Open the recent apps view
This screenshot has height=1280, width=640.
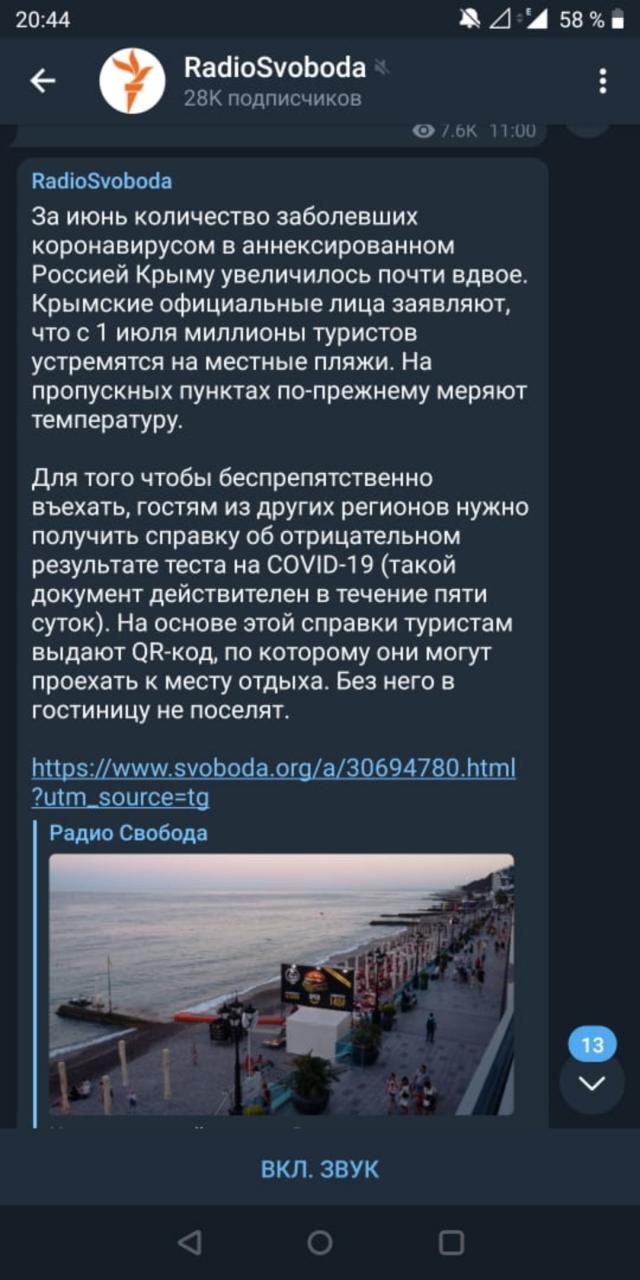(x=451, y=1243)
